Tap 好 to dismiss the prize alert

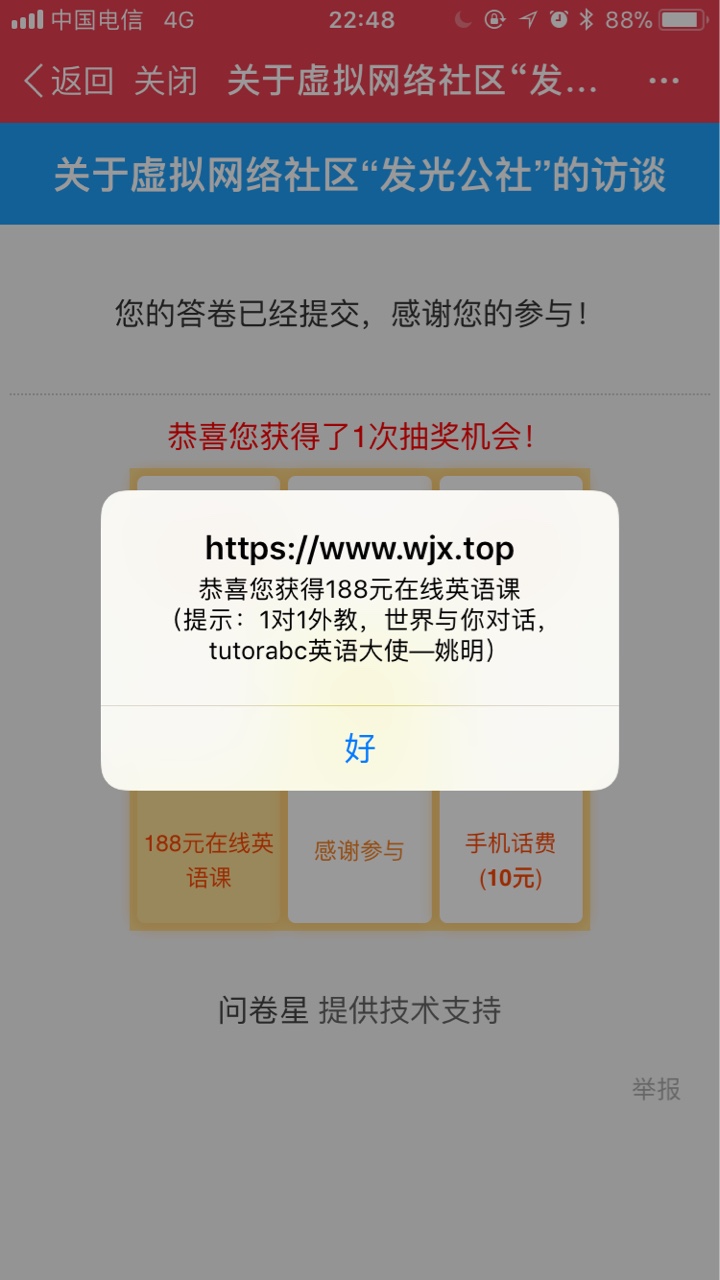360,748
